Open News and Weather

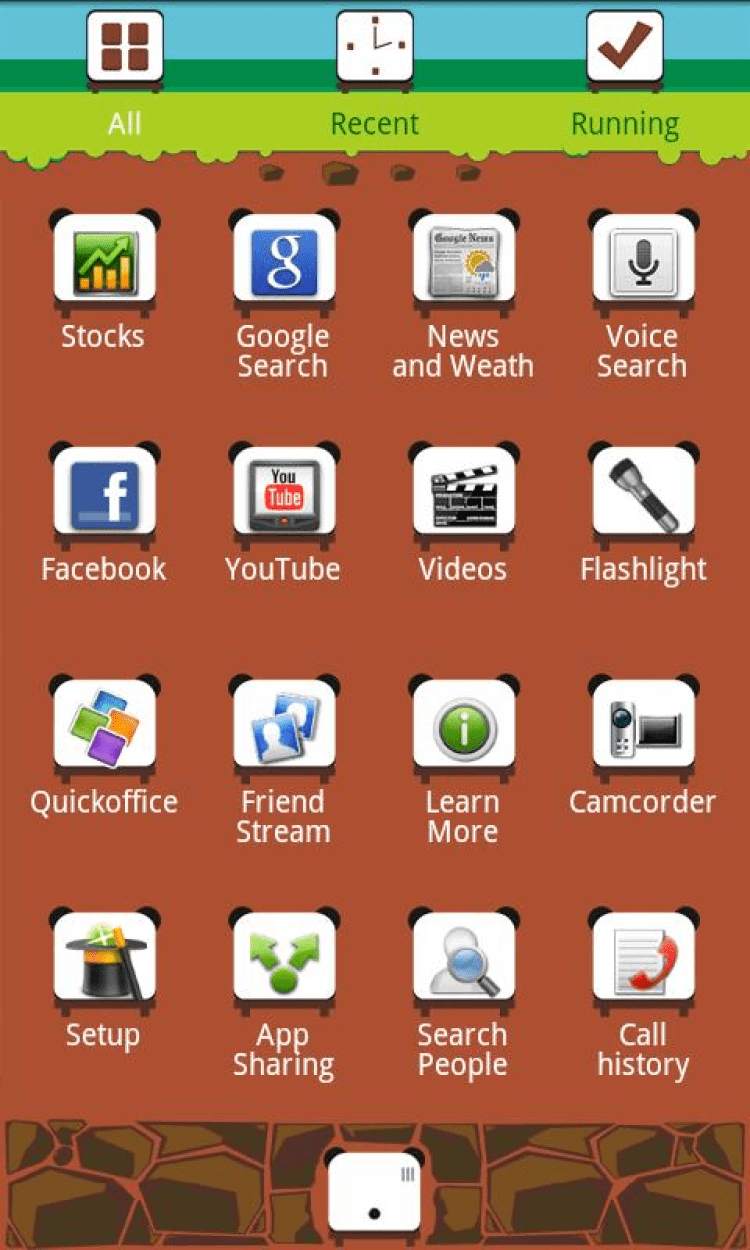pyautogui.click(x=463, y=260)
